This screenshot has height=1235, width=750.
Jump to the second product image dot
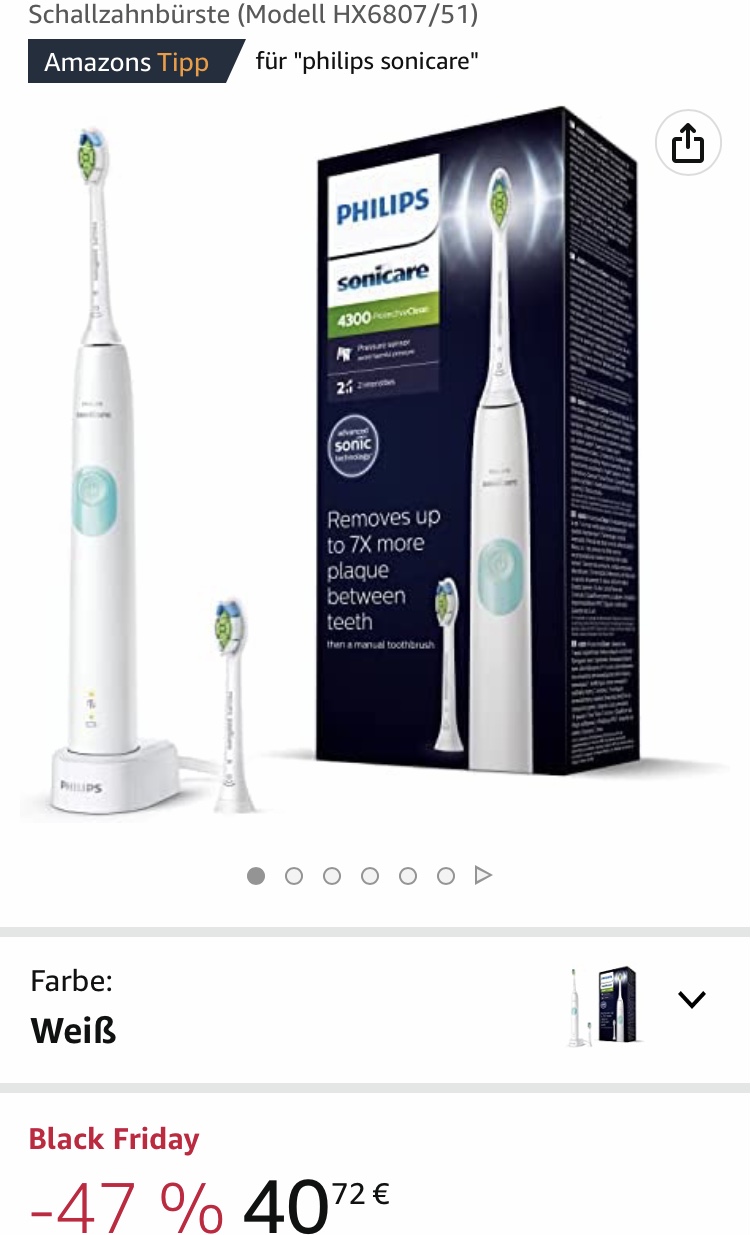point(294,876)
